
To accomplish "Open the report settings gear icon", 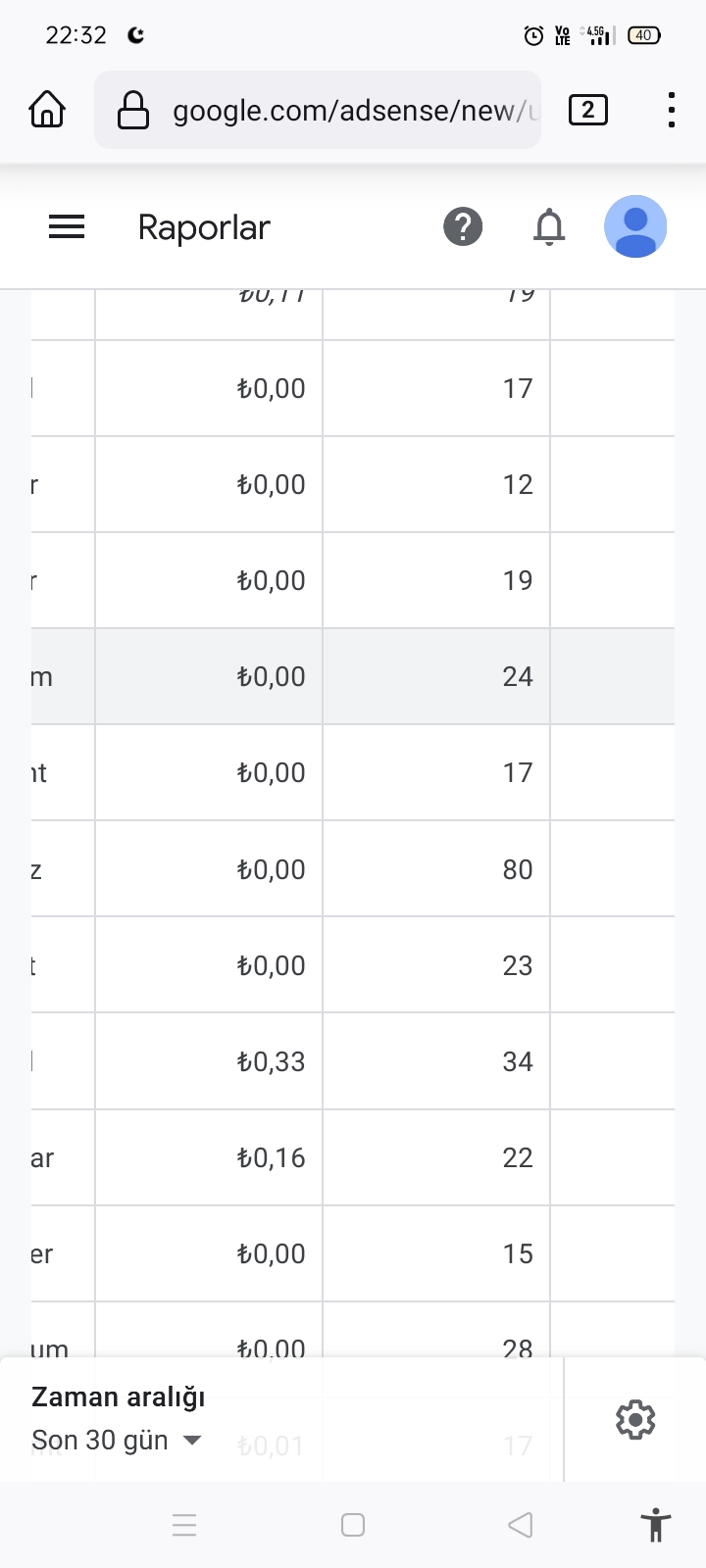I will point(635,1419).
